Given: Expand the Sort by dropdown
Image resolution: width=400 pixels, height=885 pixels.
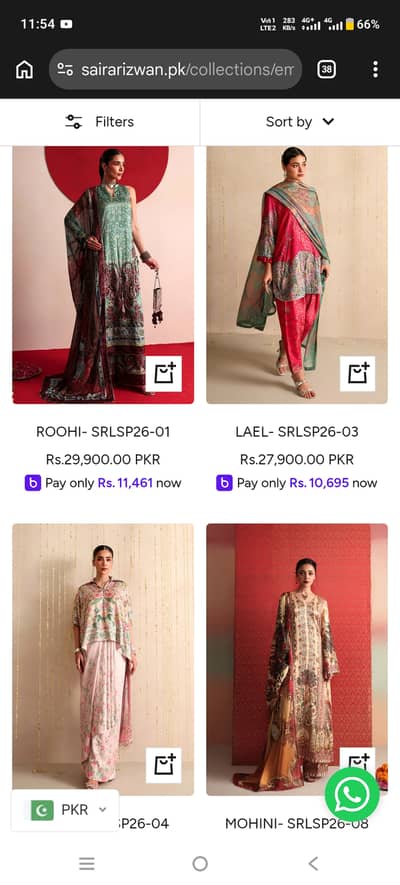Looking at the screenshot, I should 300,122.
